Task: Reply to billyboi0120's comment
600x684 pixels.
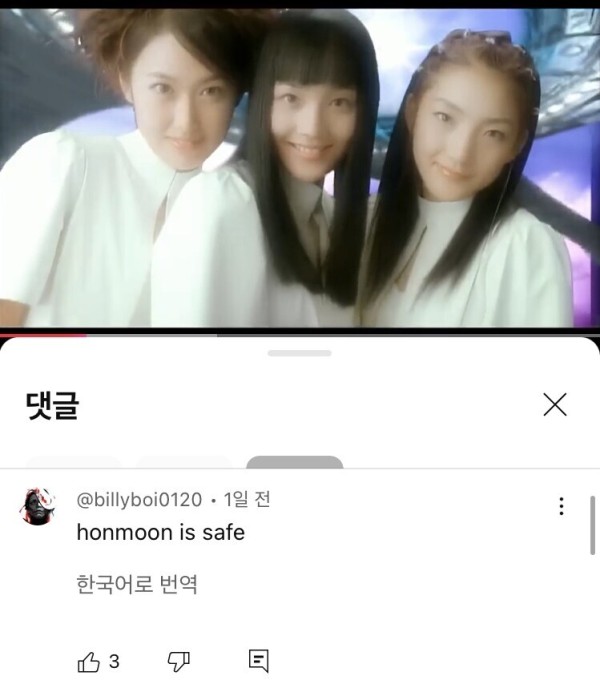Action: [258, 661]
